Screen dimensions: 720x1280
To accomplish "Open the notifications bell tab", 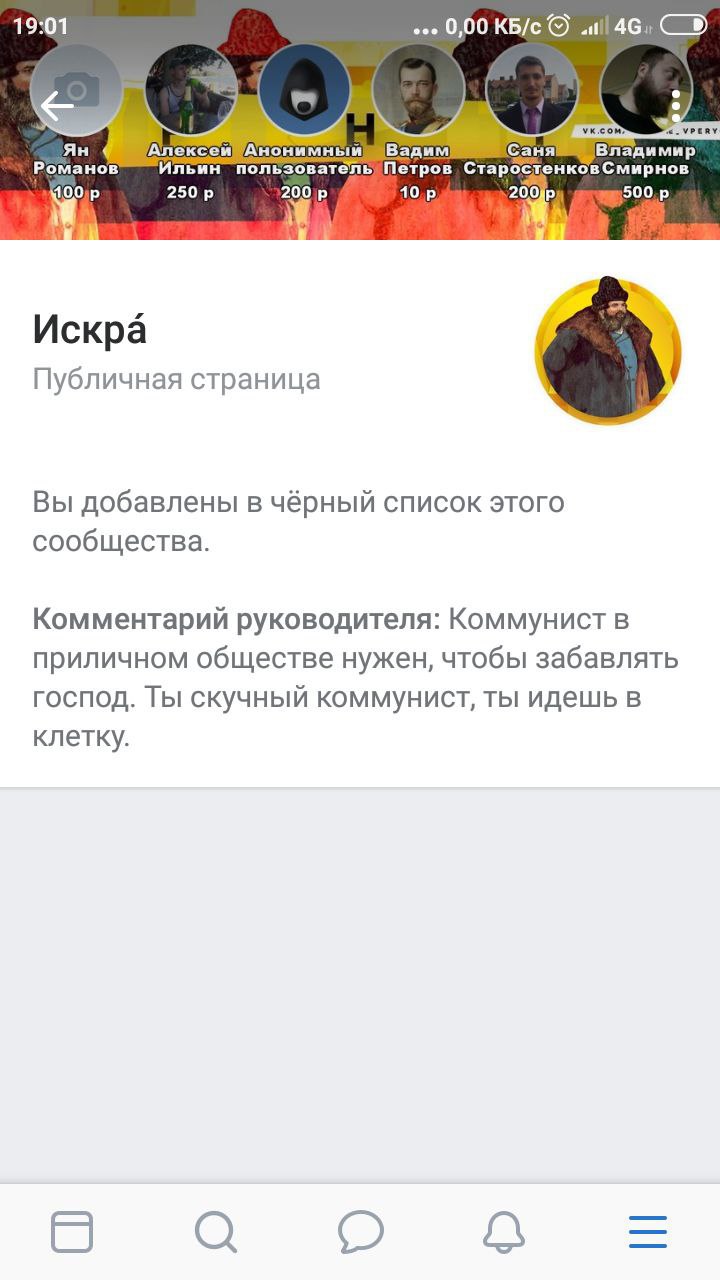I will tap(504, 1231).
